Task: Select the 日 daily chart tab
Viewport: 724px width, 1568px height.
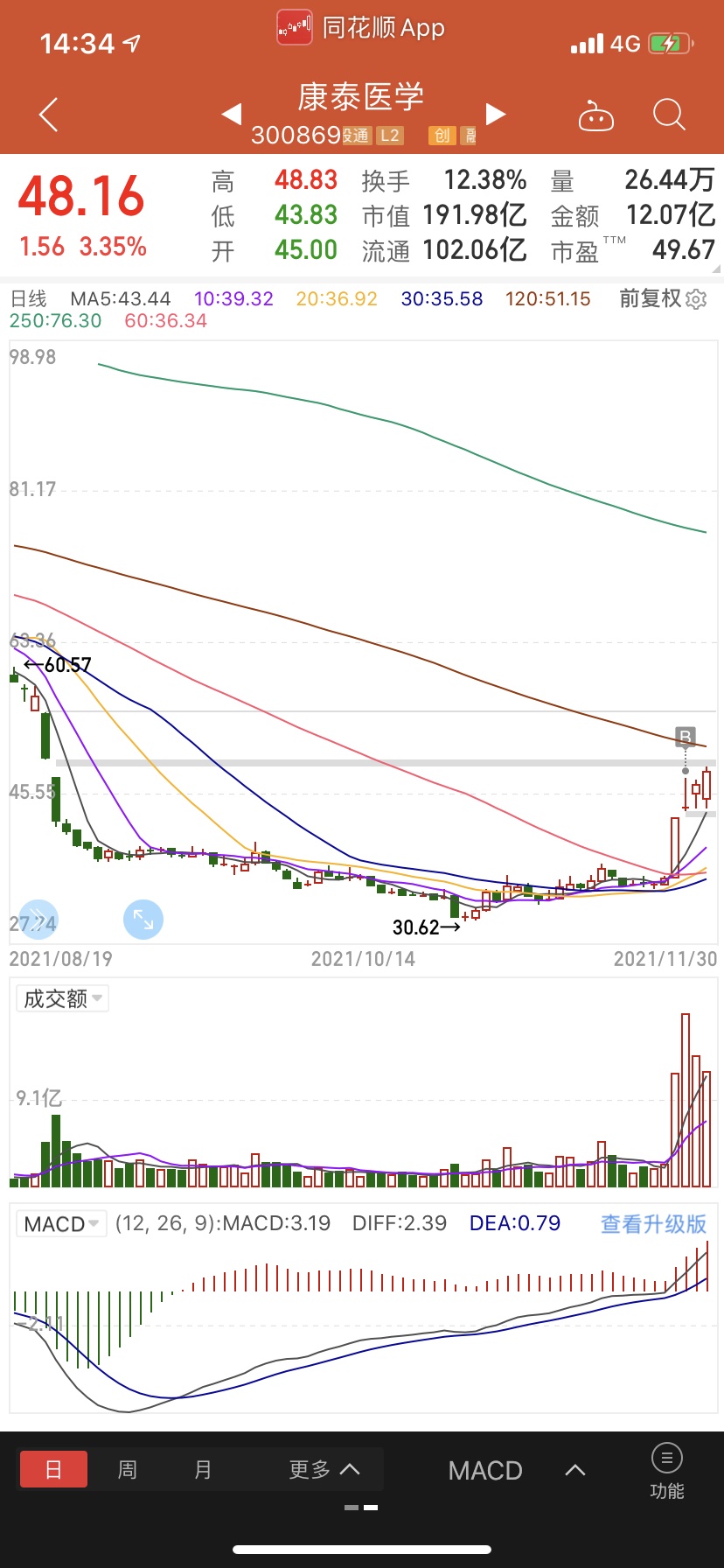Action: tap(53, 1469)
